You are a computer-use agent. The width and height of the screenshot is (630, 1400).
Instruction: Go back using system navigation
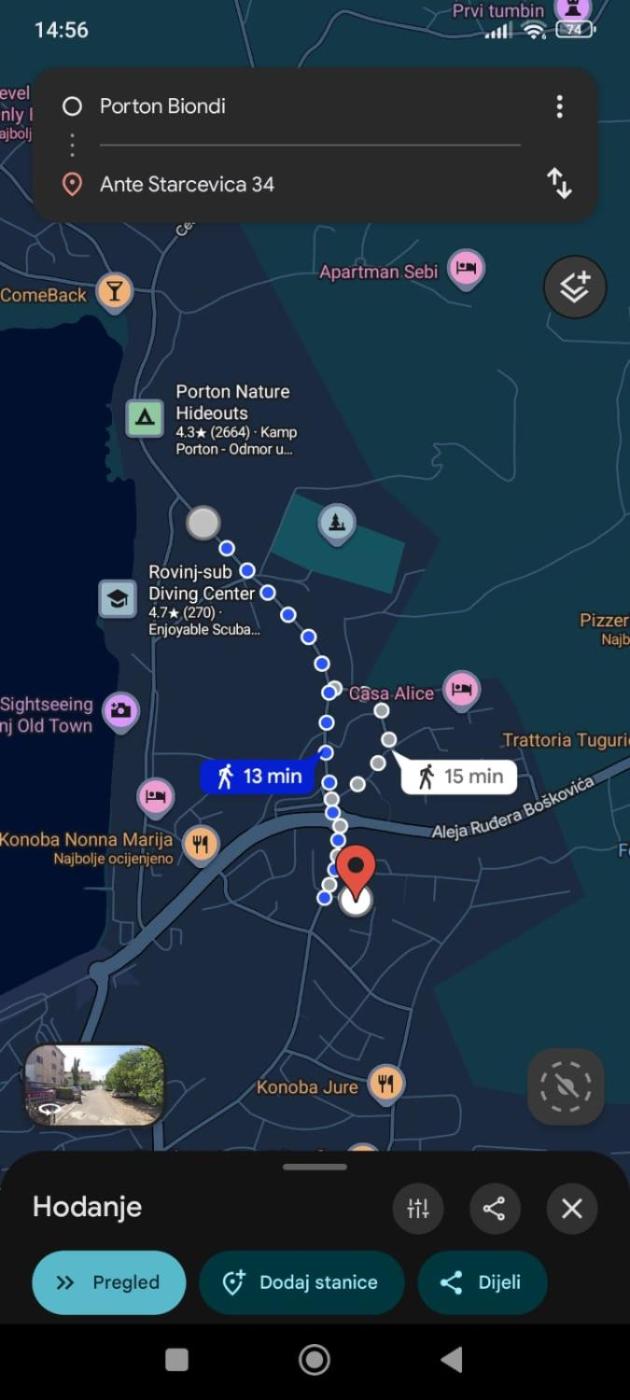452,1359
